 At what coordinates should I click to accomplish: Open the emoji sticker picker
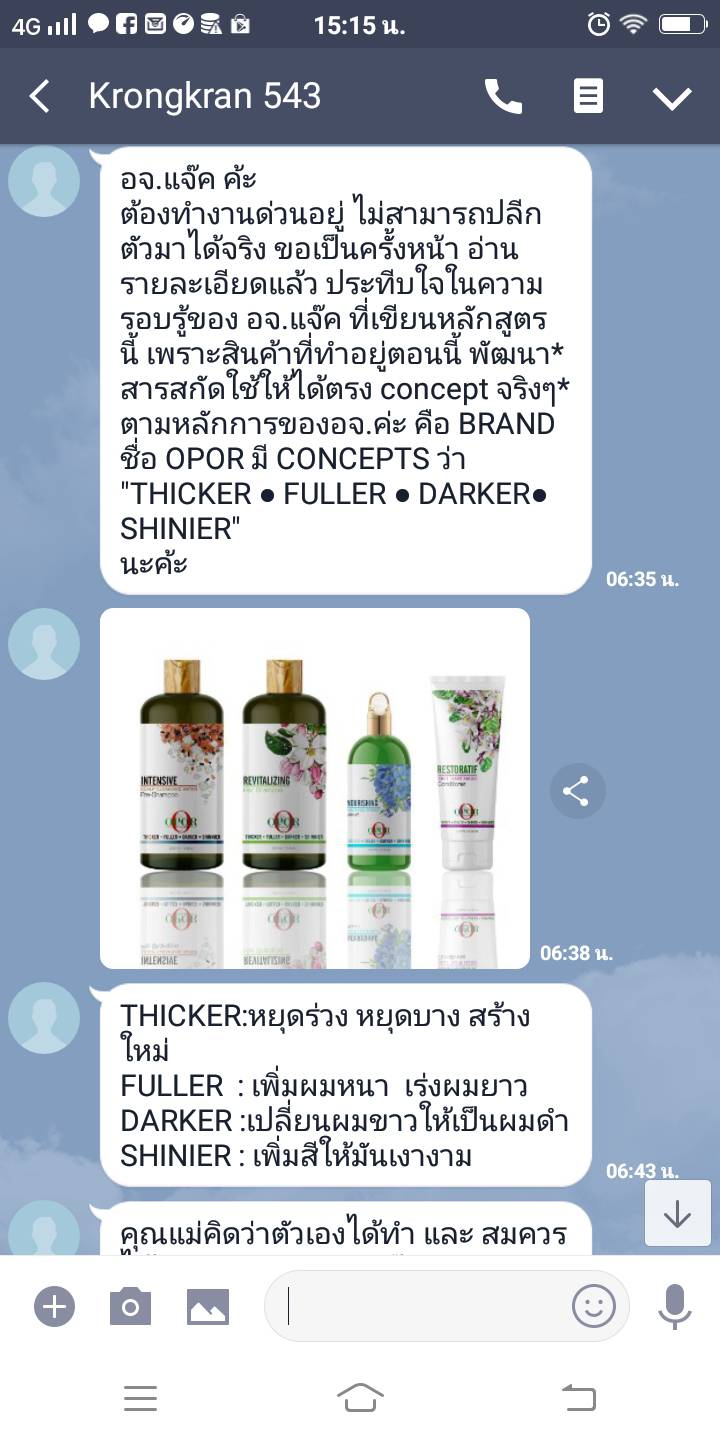tap(593, 1306)
